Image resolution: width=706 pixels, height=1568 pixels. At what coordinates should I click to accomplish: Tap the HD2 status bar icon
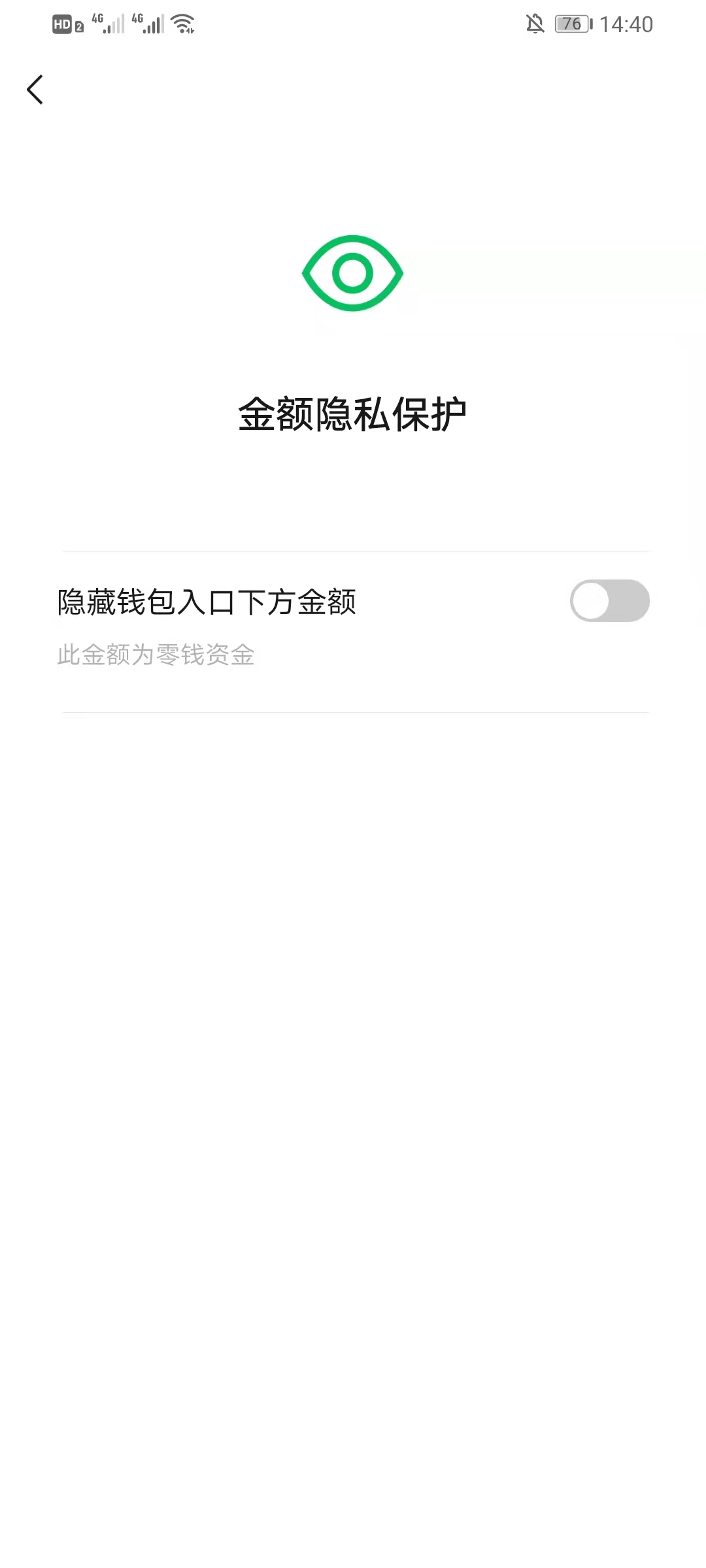[x=67, y=23]
